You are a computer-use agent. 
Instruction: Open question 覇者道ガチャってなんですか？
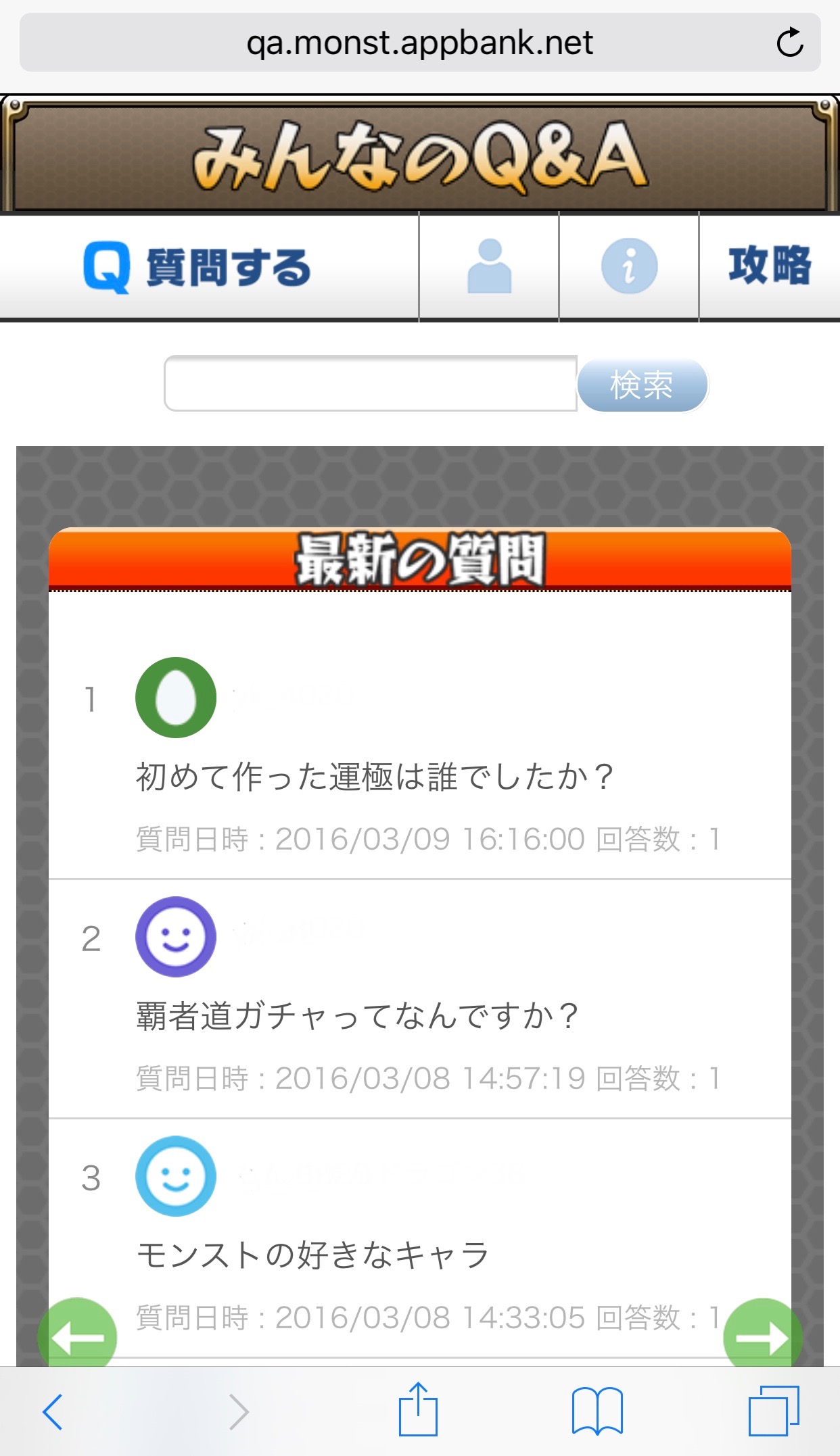[358, 1015]
